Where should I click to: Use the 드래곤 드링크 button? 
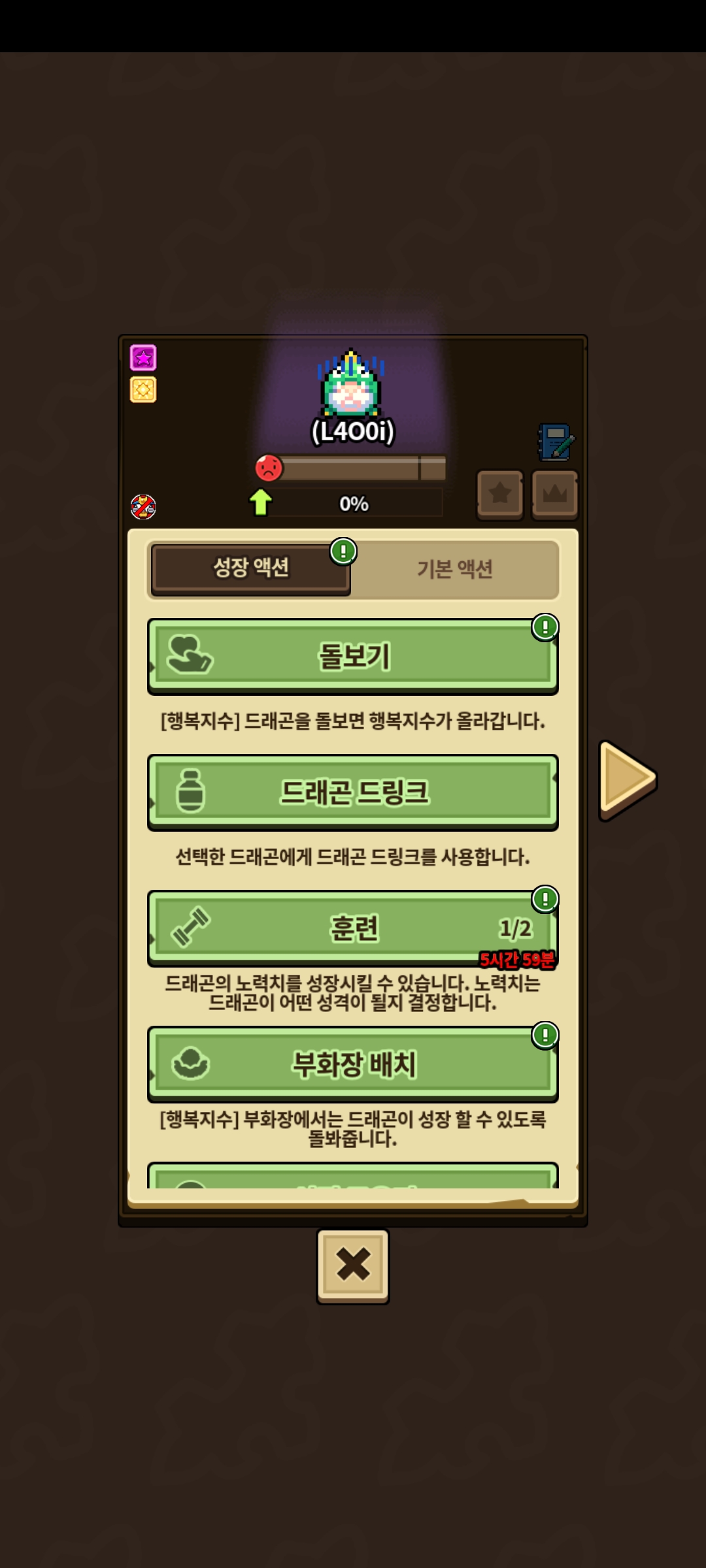tap(353, 792)
